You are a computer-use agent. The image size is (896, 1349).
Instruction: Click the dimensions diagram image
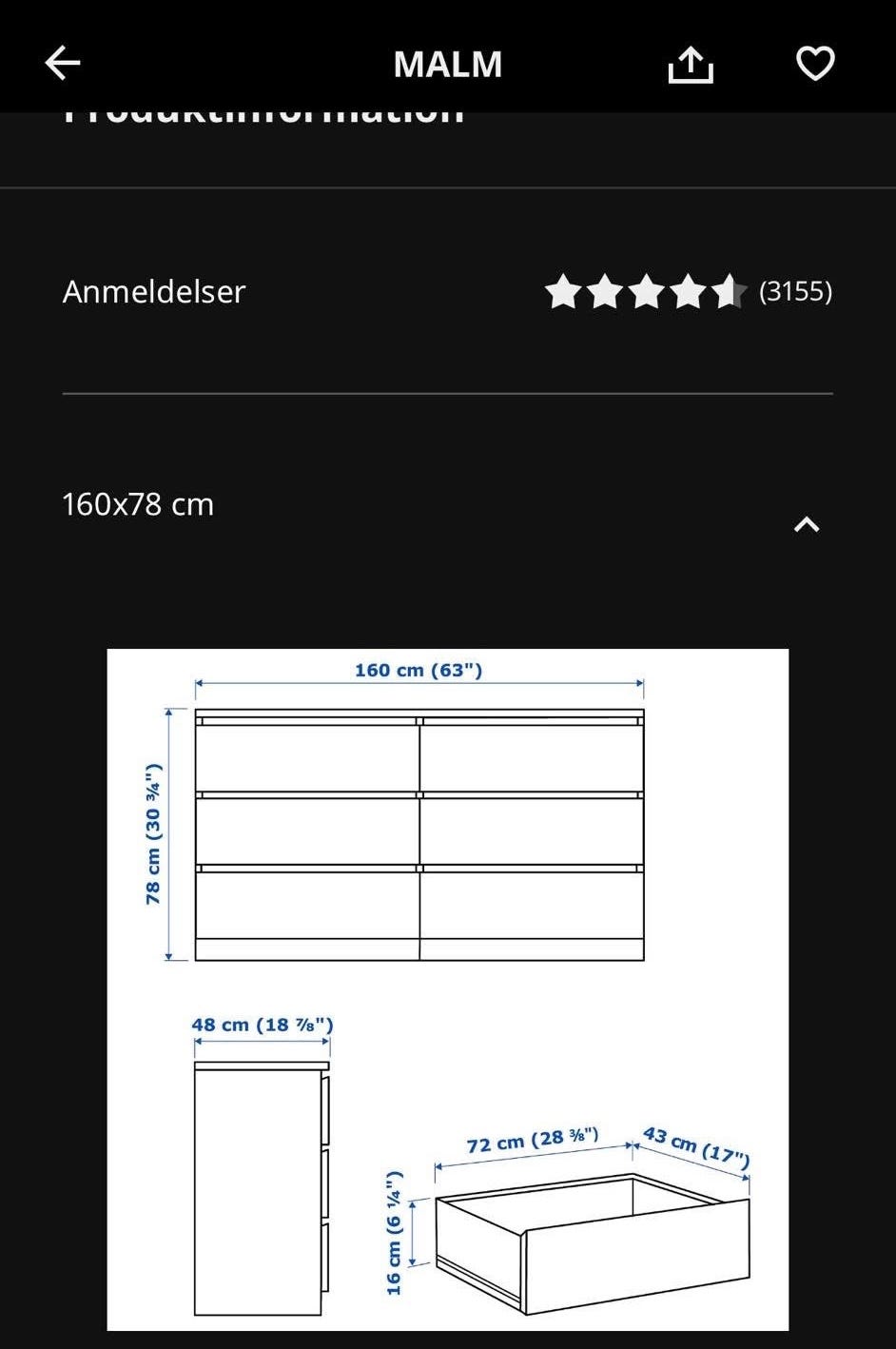tap(448, 989)
